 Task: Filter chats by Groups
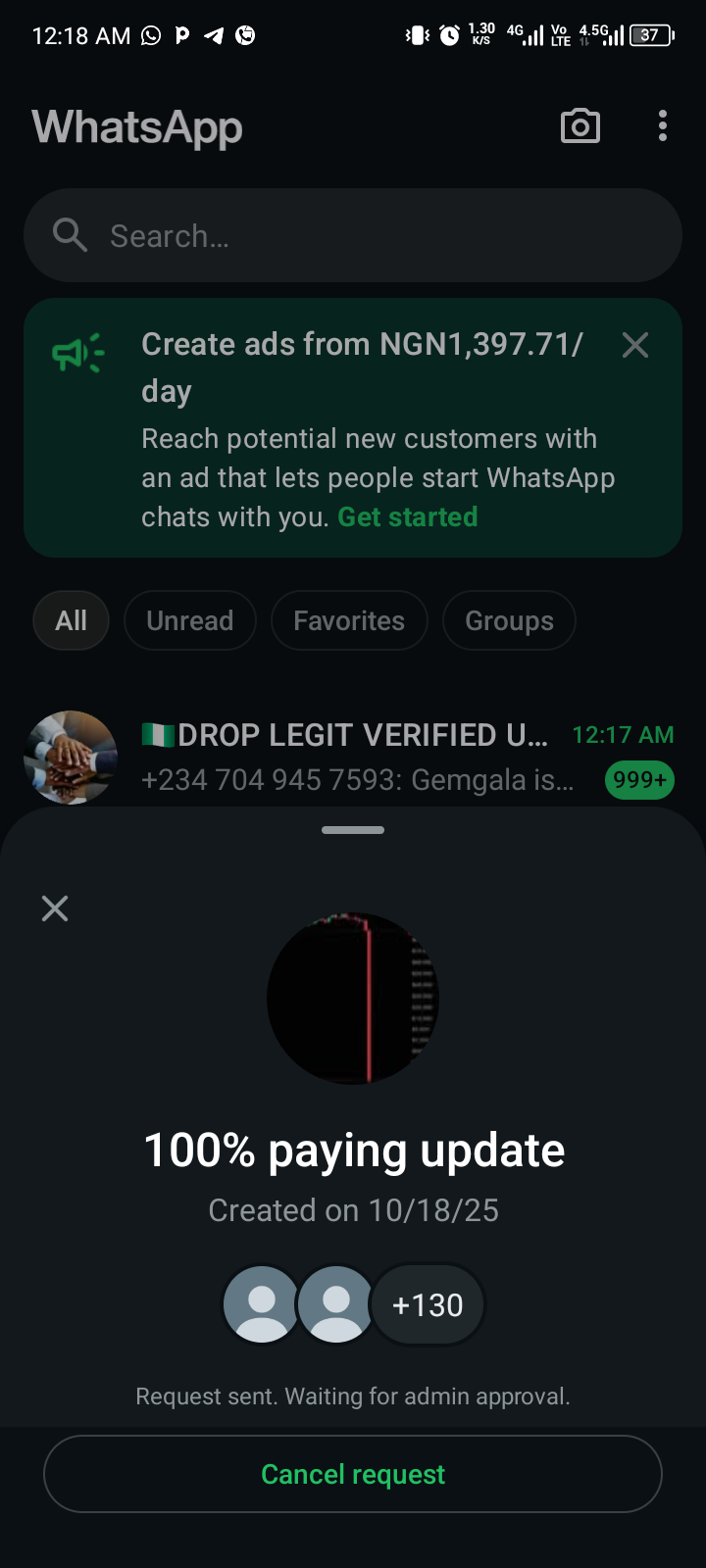pyautogui.click(x=509, y=620)
